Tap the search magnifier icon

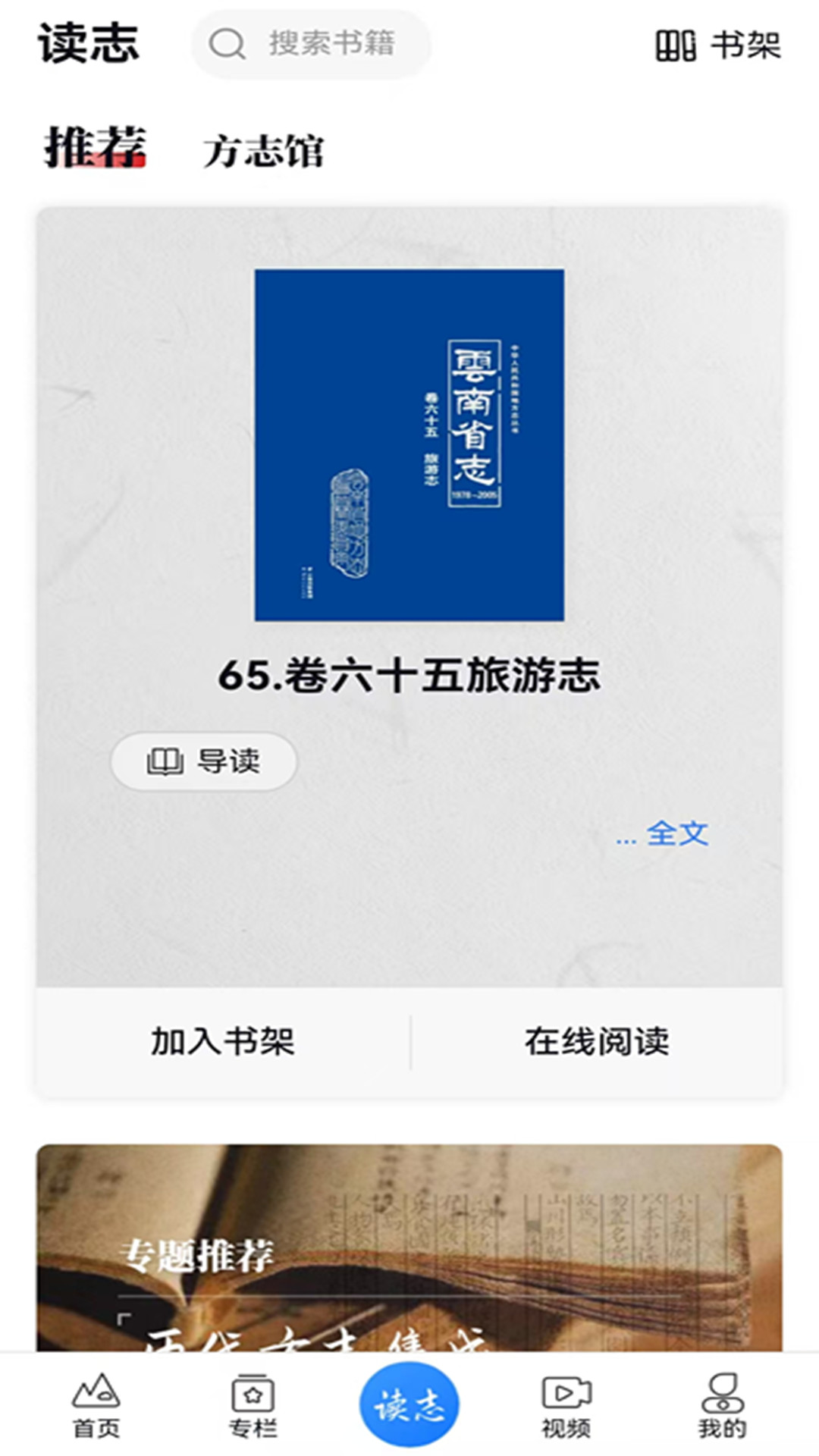227,43
